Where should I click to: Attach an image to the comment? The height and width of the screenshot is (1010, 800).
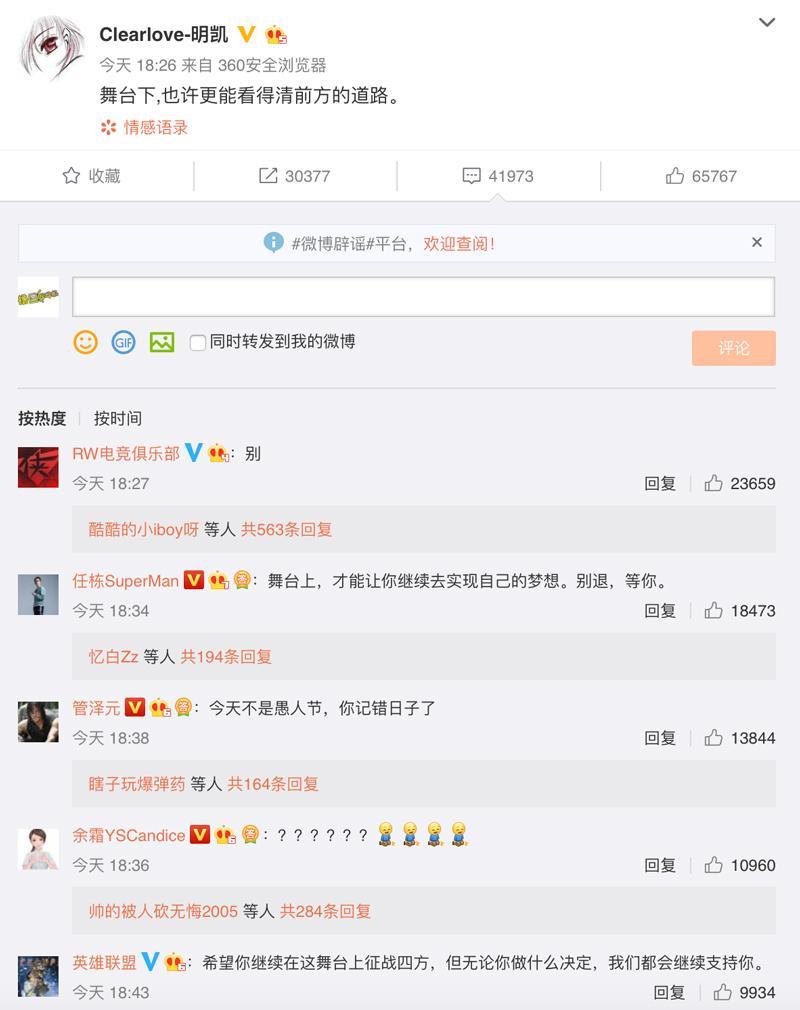pyautogui.click(x=162, y=342)
